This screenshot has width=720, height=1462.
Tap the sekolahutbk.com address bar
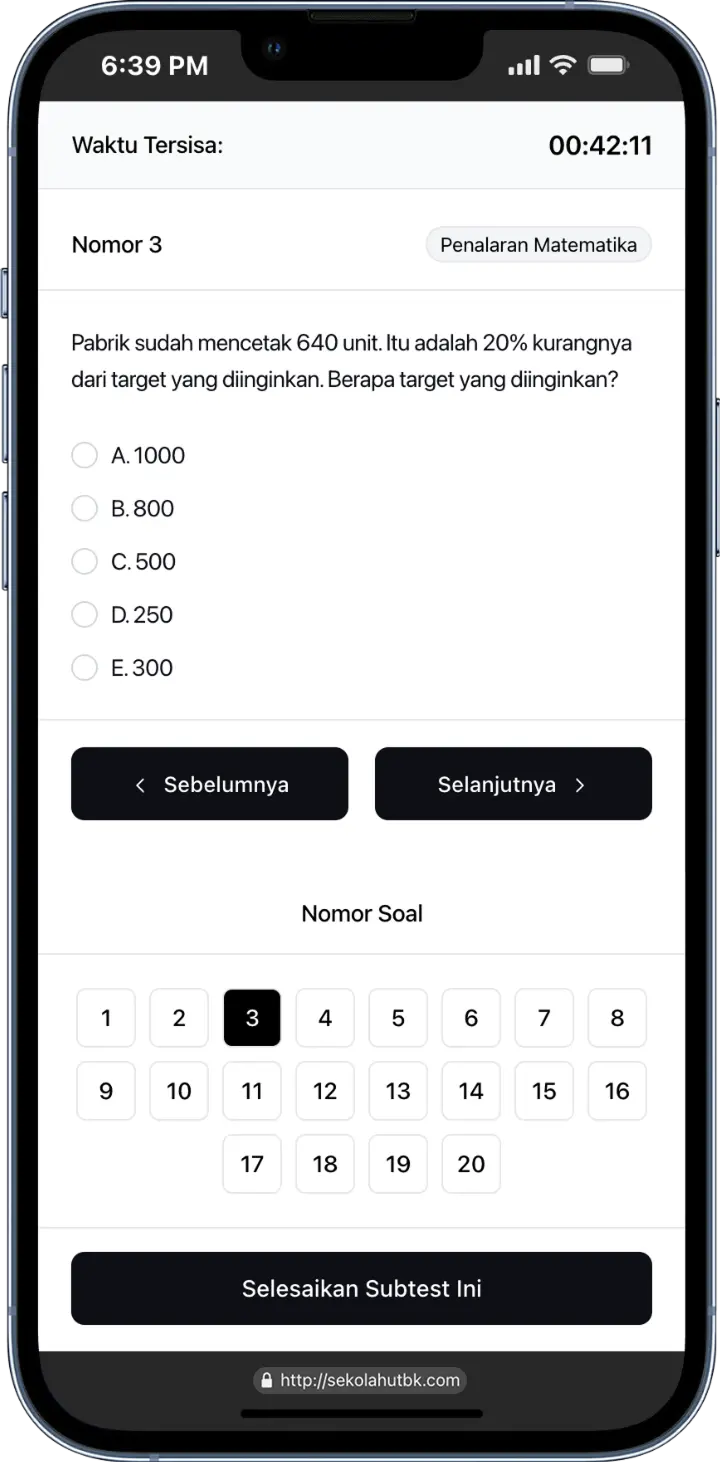coord(361,1381)
